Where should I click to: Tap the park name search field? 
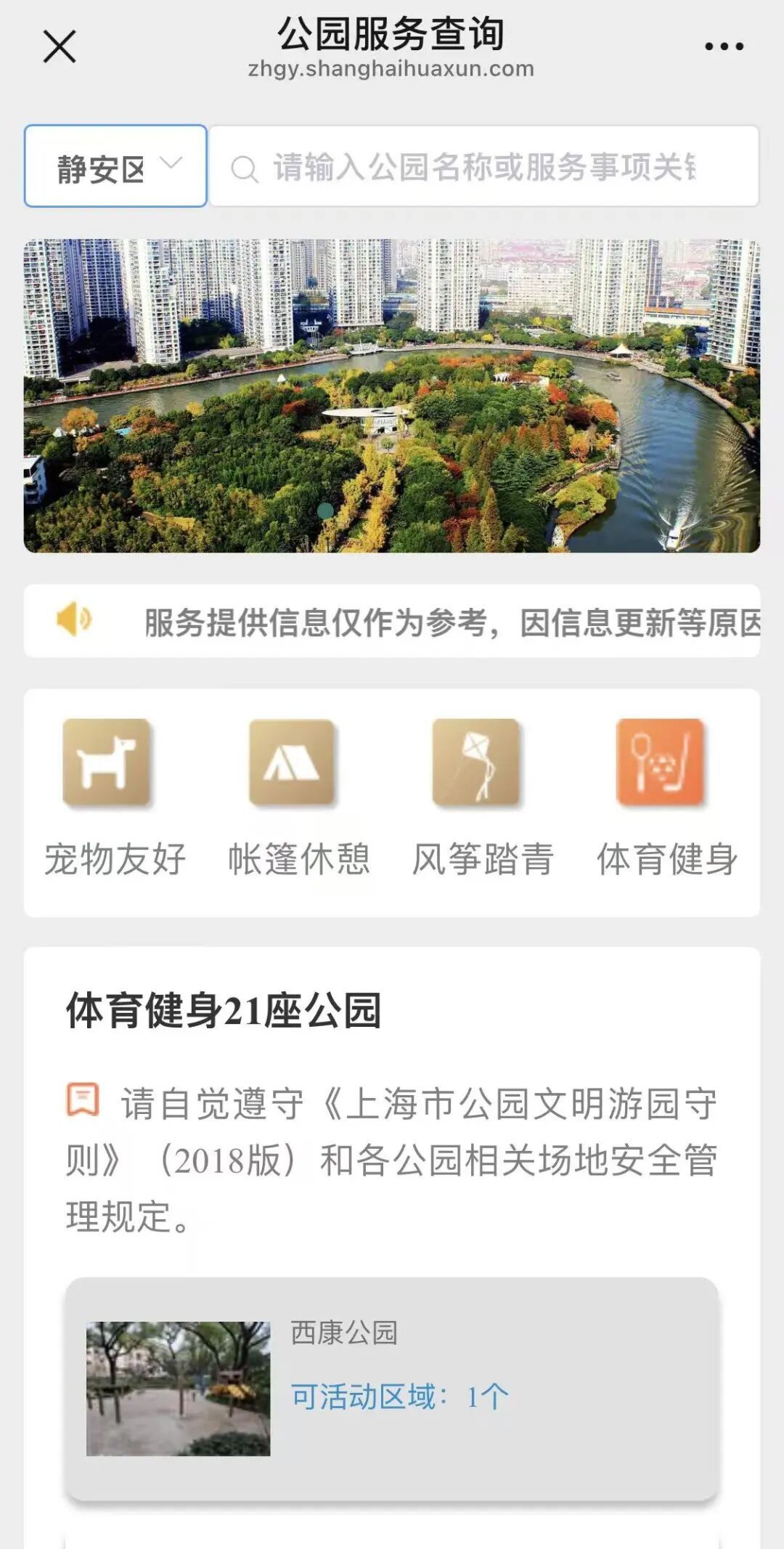[483, 167]
